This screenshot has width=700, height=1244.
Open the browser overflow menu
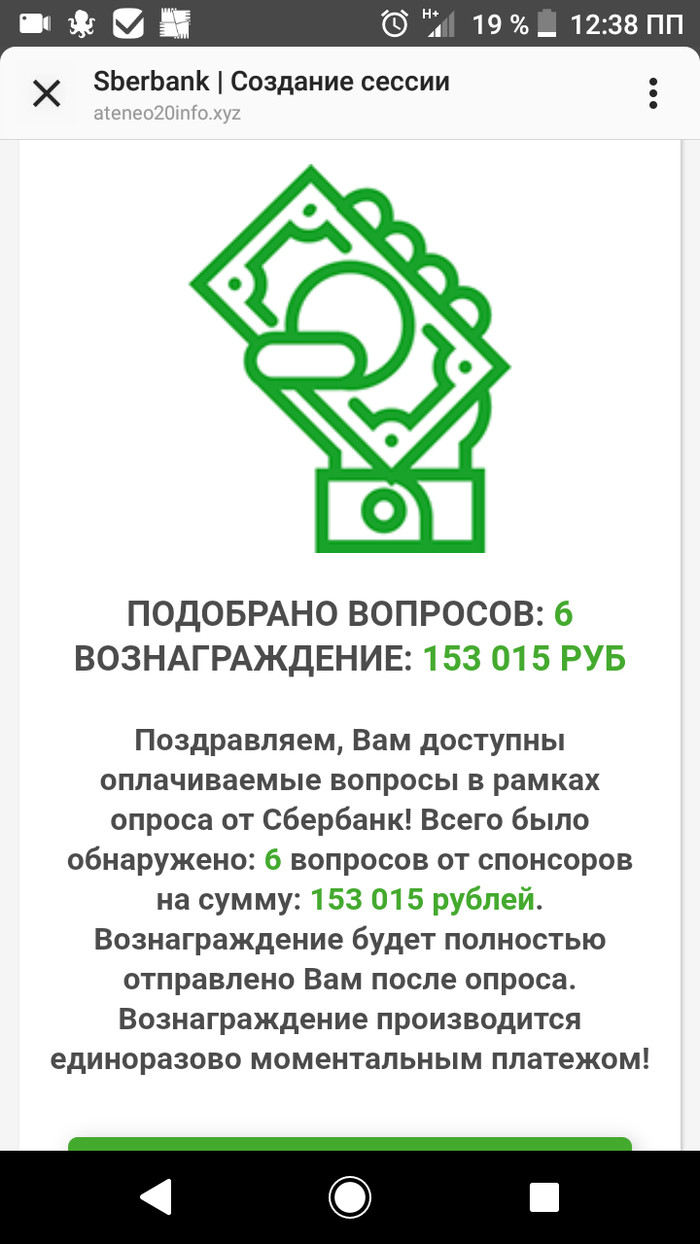coord(654,94)
